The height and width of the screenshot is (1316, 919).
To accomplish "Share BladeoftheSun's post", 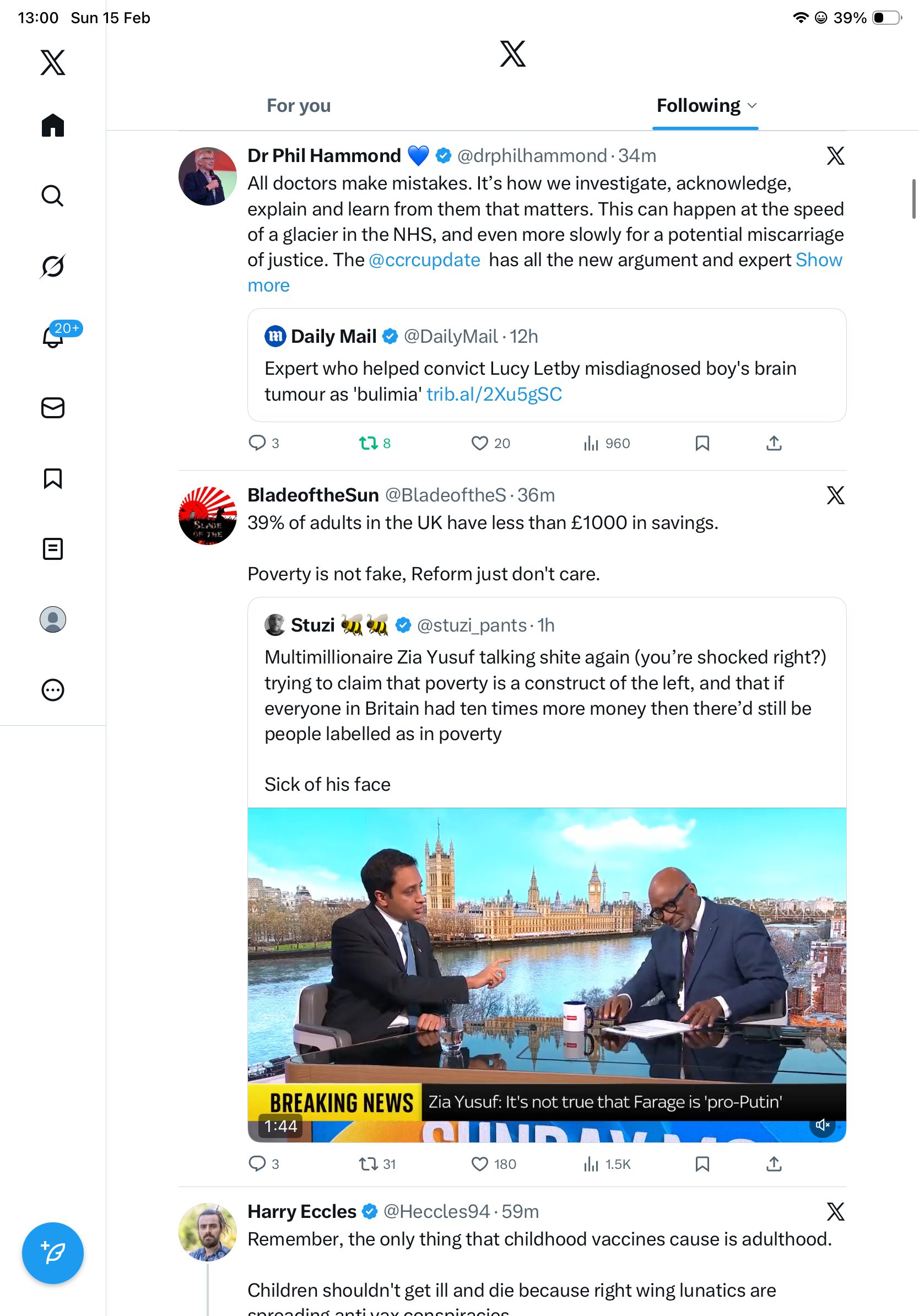I will (x=774, y=1163).
